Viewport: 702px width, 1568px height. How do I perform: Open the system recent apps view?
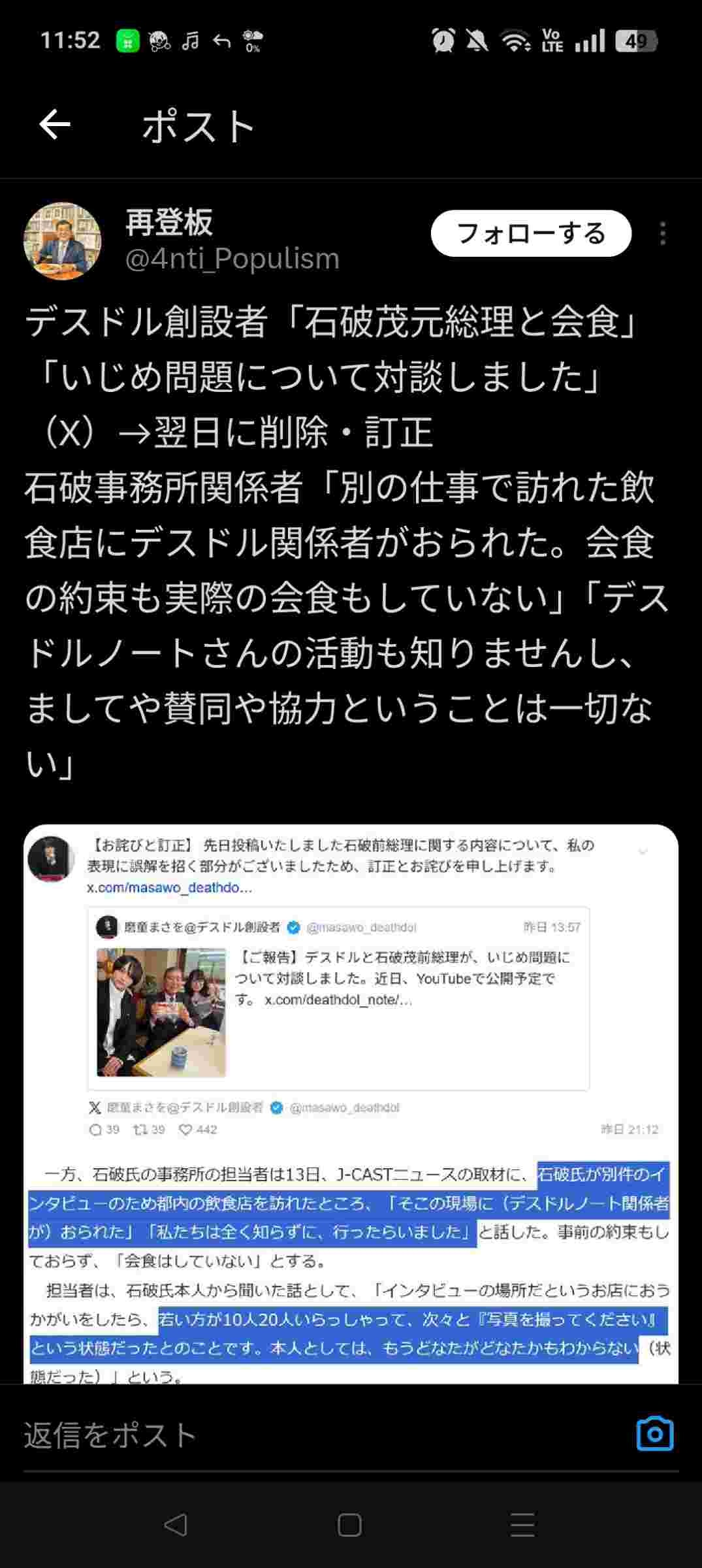[x=522, y=1525]
